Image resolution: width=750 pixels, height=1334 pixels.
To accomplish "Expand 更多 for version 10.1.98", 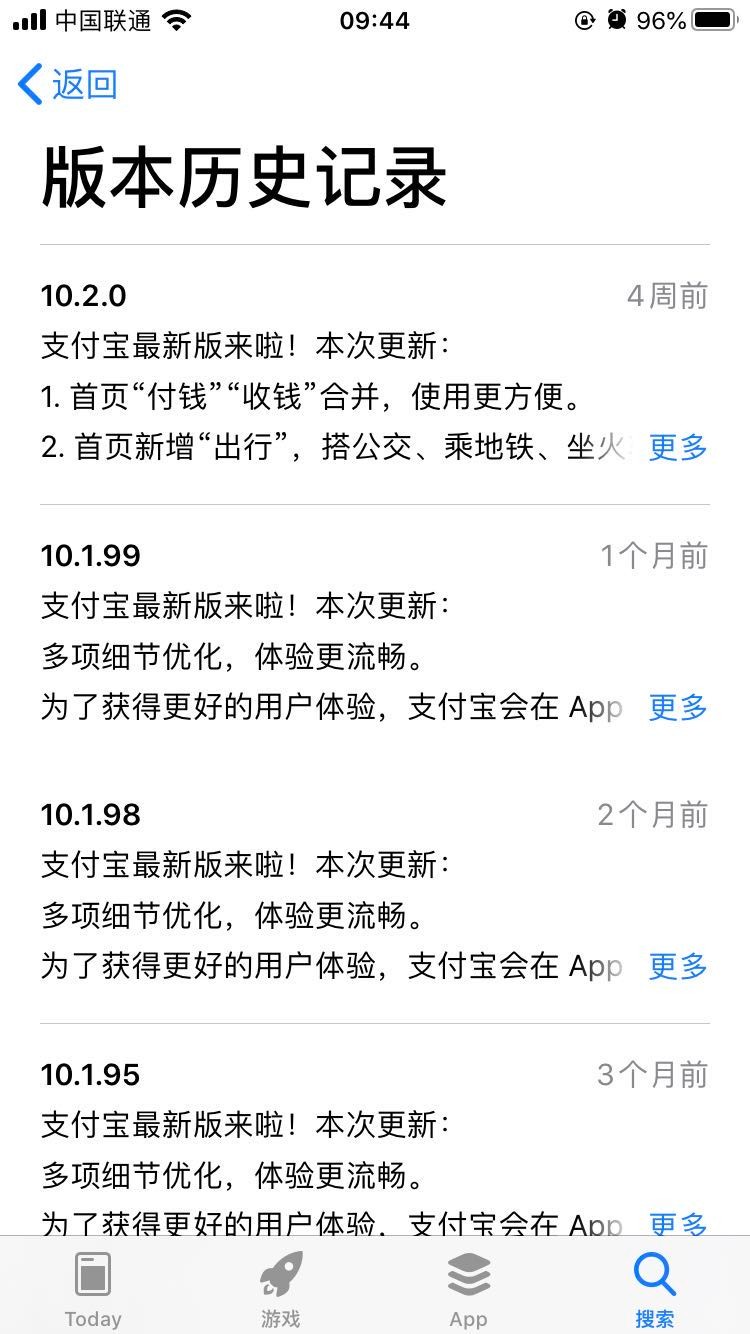I will (x=677, y=966).
